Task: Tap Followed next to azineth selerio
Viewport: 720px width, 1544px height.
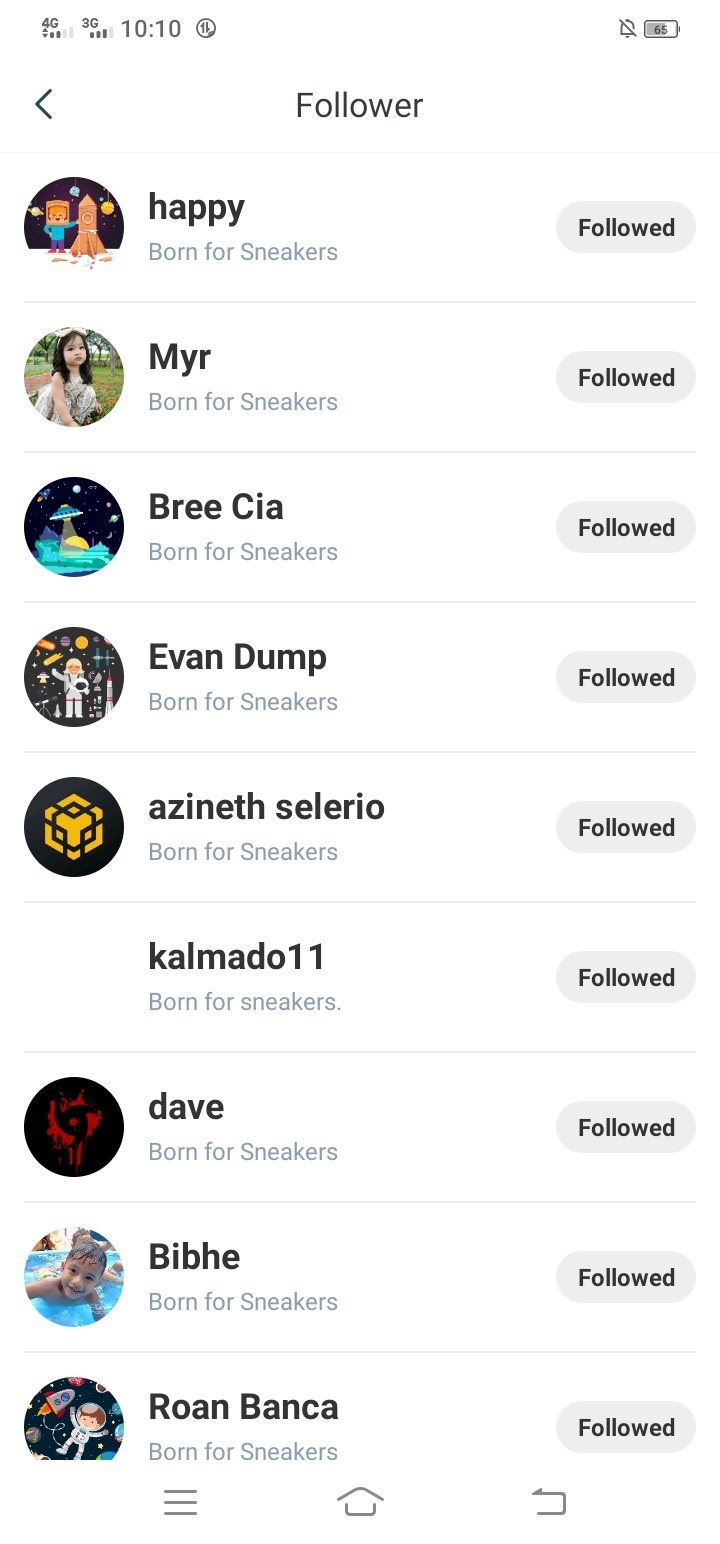Action: [x=626, y=827]
